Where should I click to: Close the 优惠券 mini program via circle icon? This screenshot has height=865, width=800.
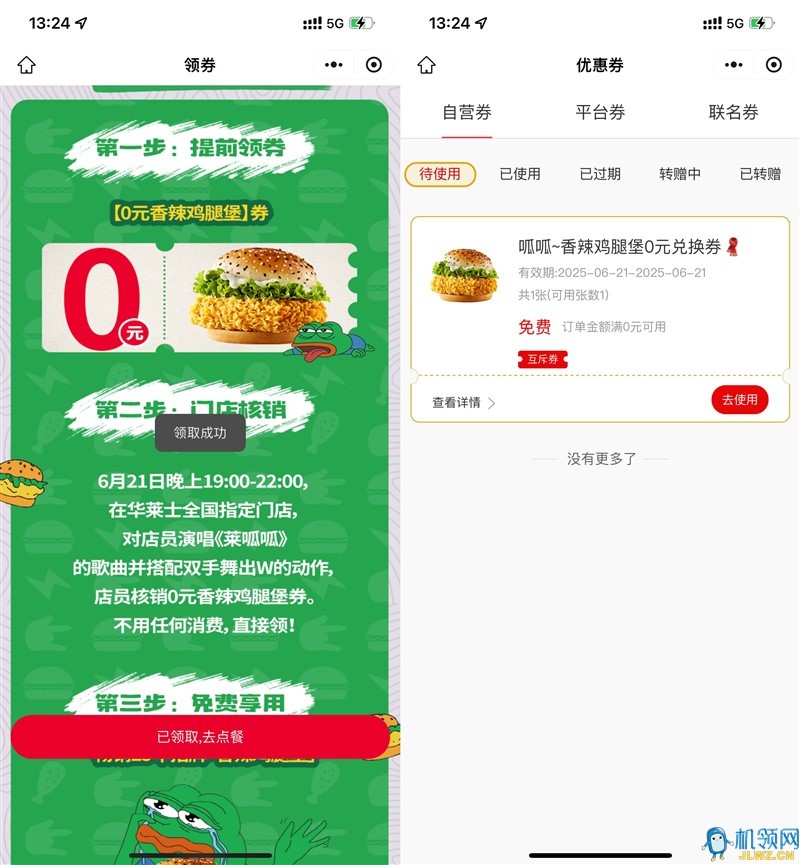point(774,65)
